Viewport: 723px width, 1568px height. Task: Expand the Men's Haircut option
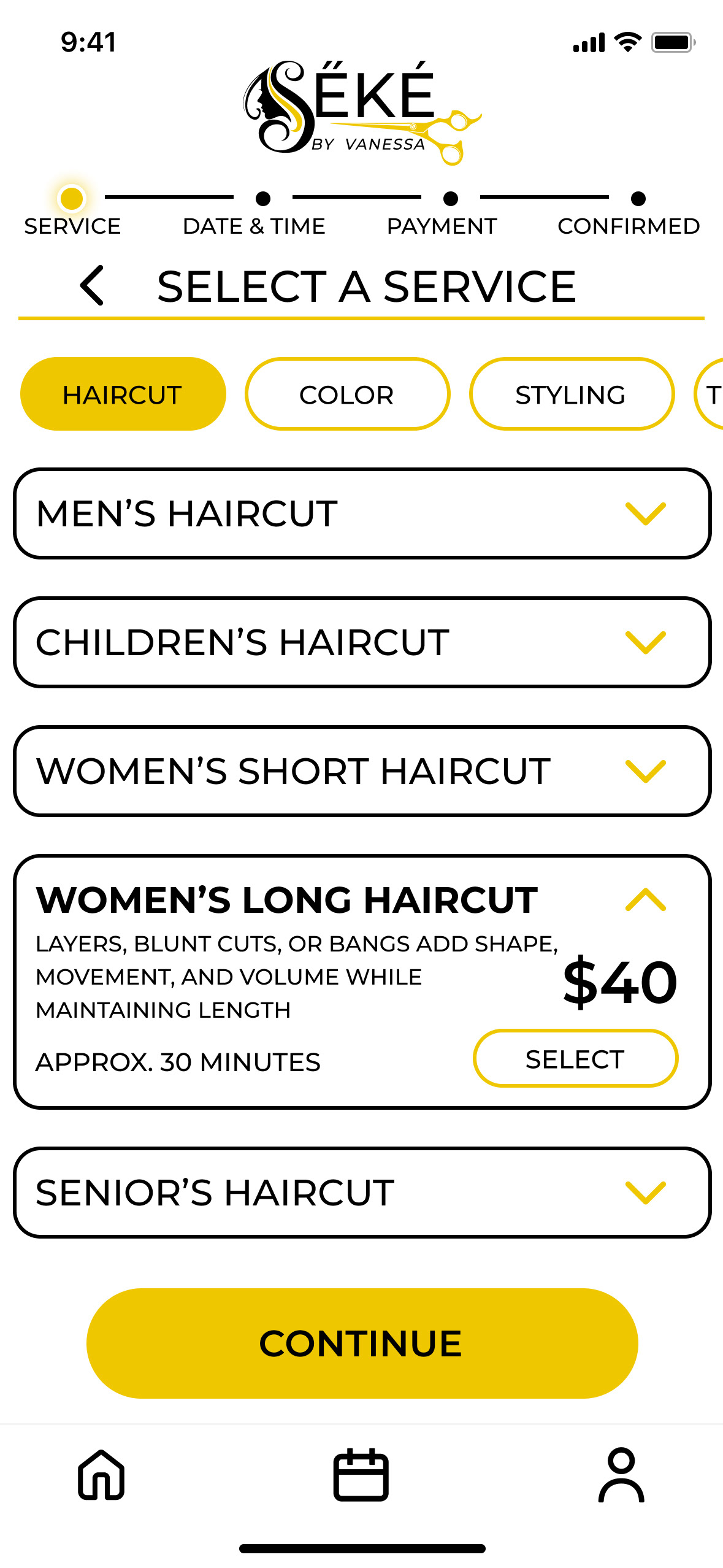tap(362, 513)
